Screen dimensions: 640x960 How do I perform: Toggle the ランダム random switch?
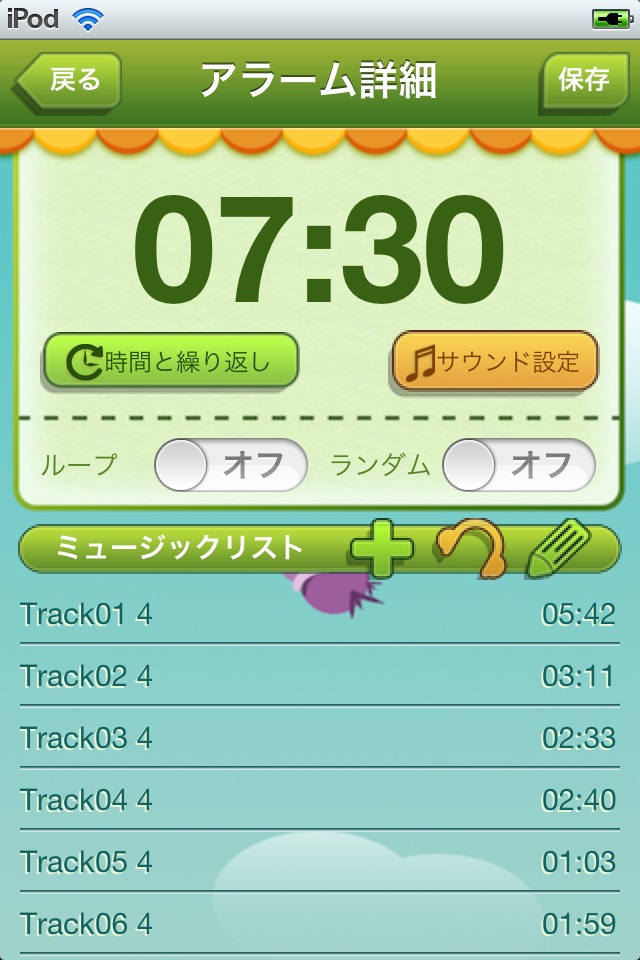click(x=519, y=465)
